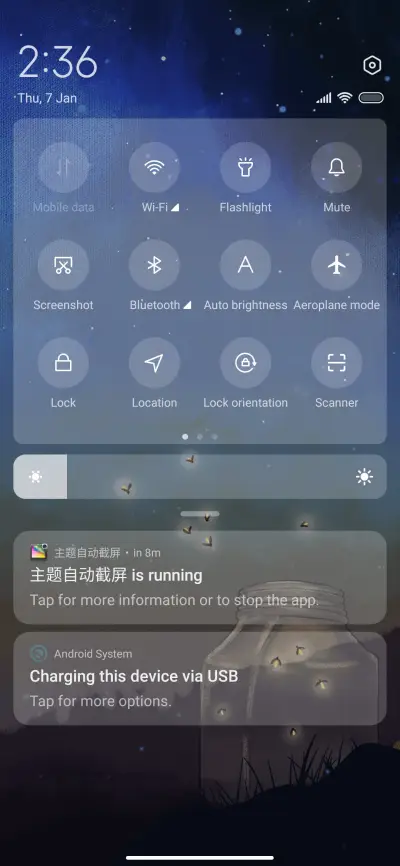Enable Lock orientation
400x866 pixels.
click(x=245, y=363)
